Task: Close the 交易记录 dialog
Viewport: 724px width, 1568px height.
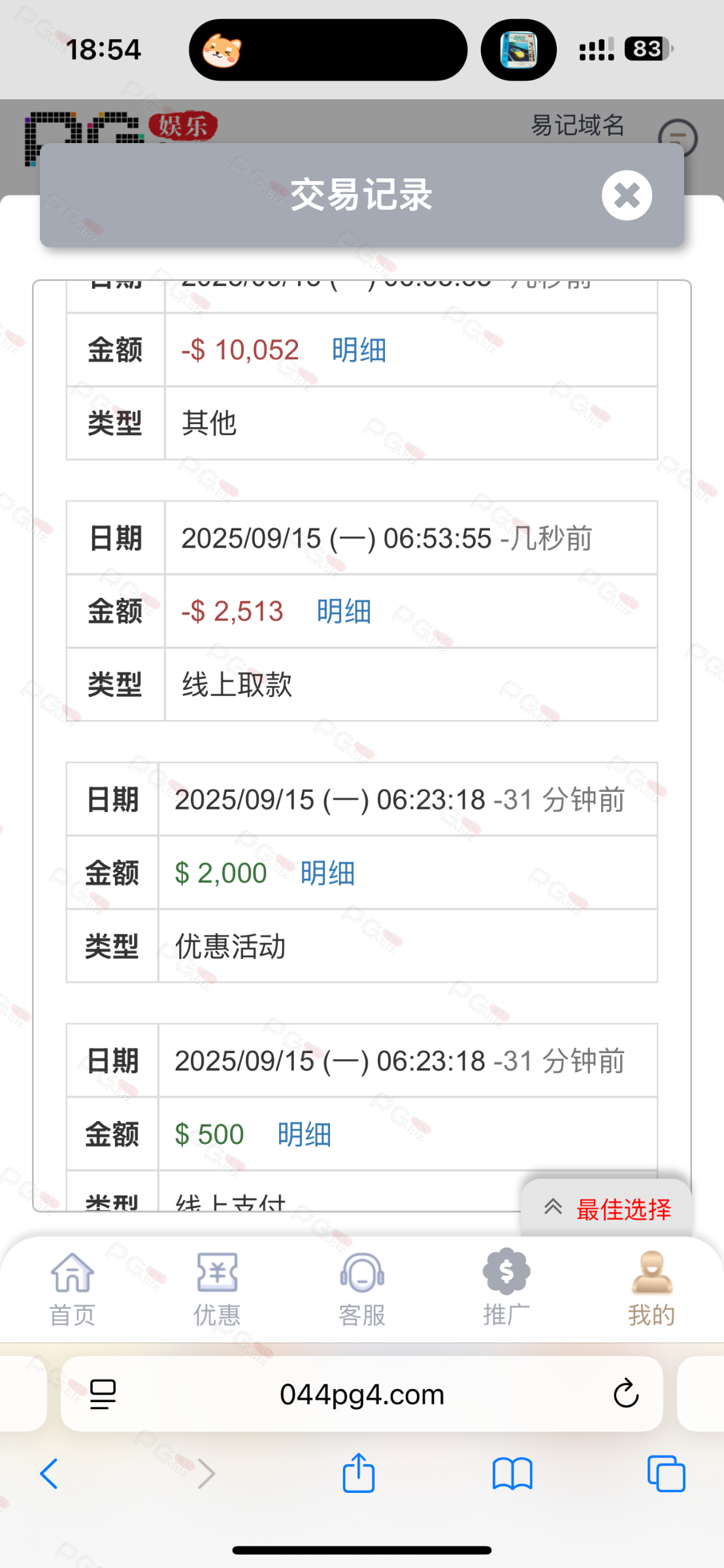Action: click(x=627, y=195)
